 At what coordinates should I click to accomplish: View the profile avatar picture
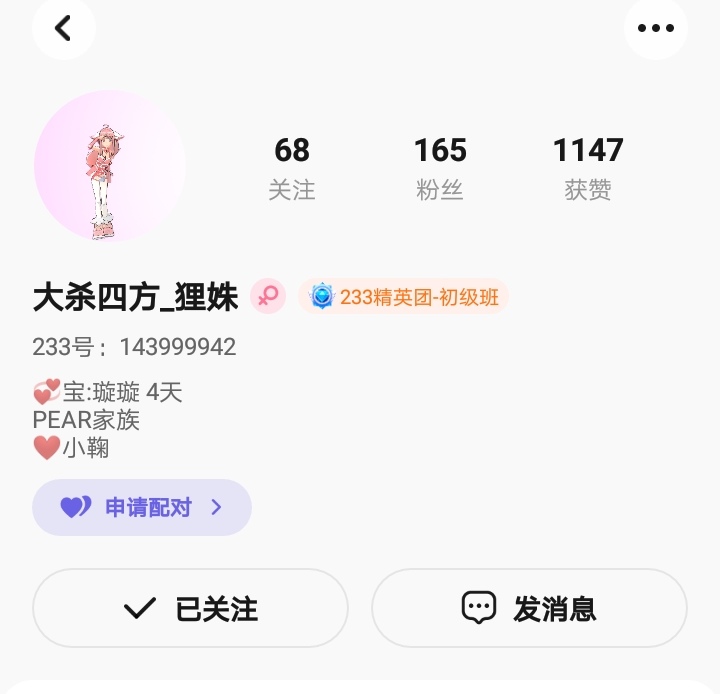click(110, 166)
